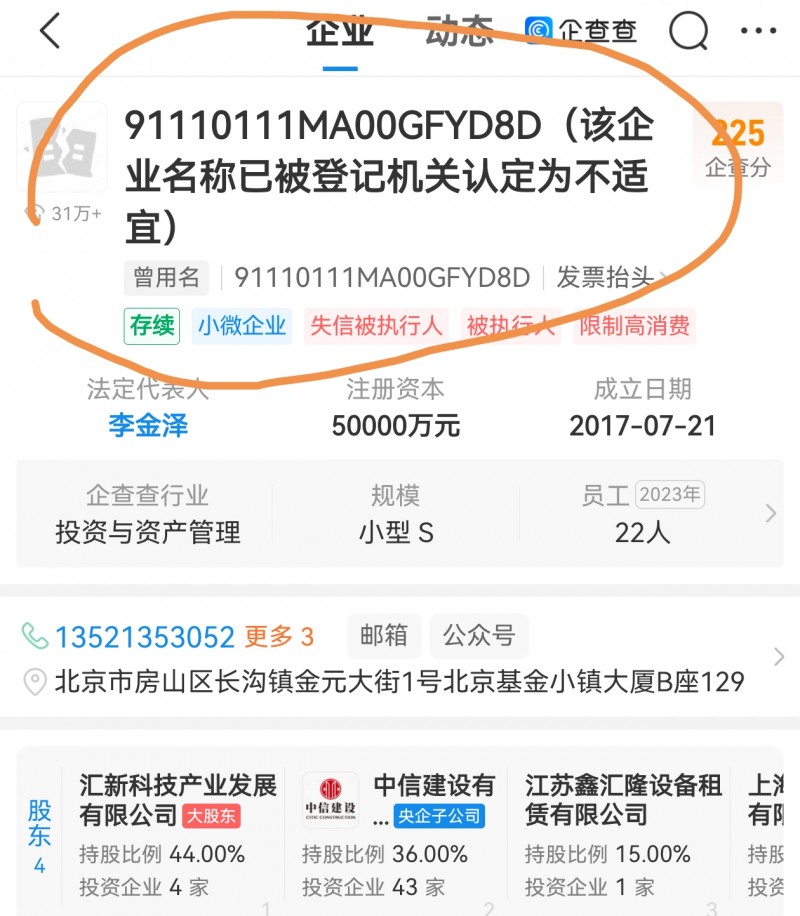Tap the 中信建设 company logo
Viewport: 800px width, 916px height.
point(330,800)
